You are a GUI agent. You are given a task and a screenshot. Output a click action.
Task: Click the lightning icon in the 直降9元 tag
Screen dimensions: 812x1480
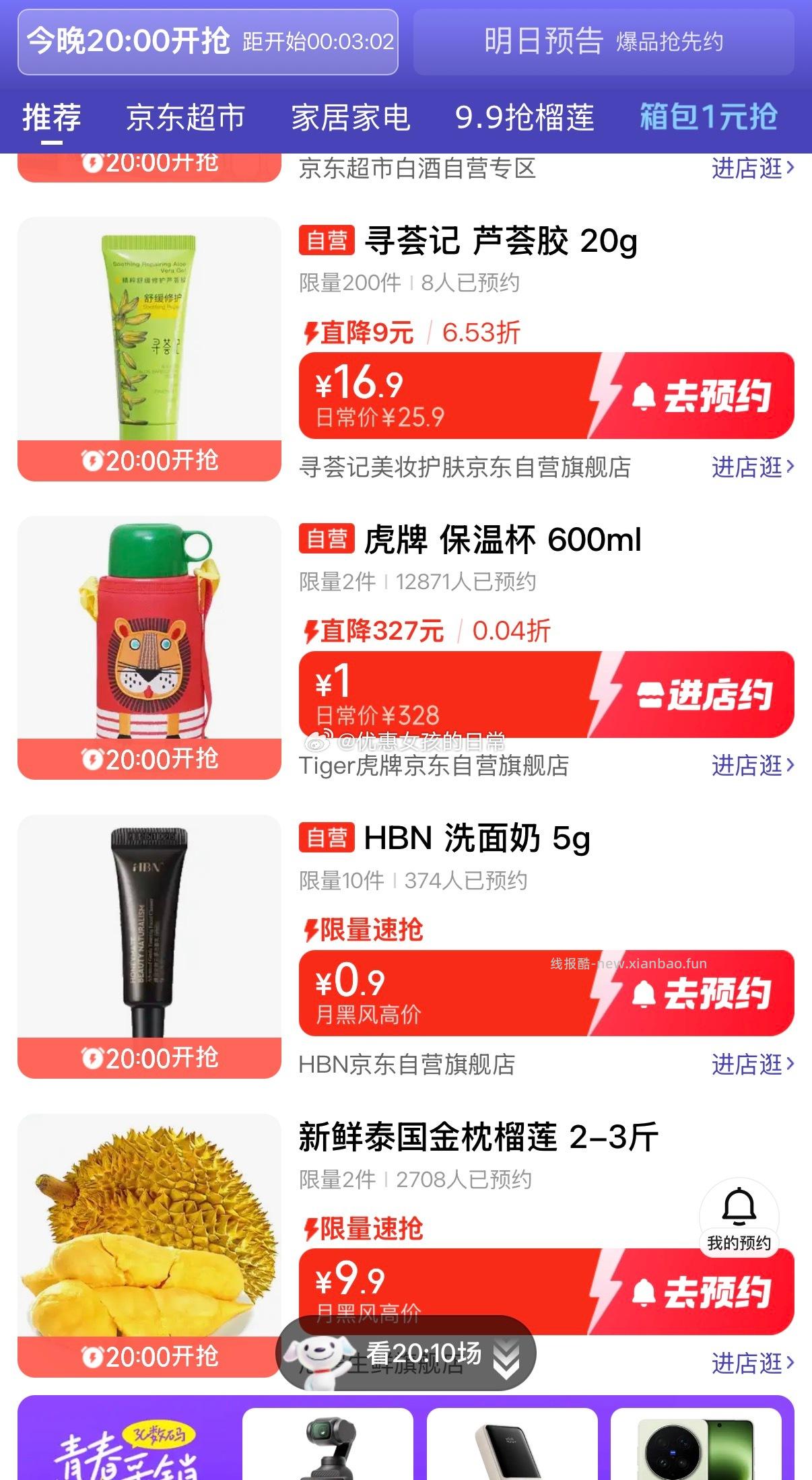[x=312, y=333]
